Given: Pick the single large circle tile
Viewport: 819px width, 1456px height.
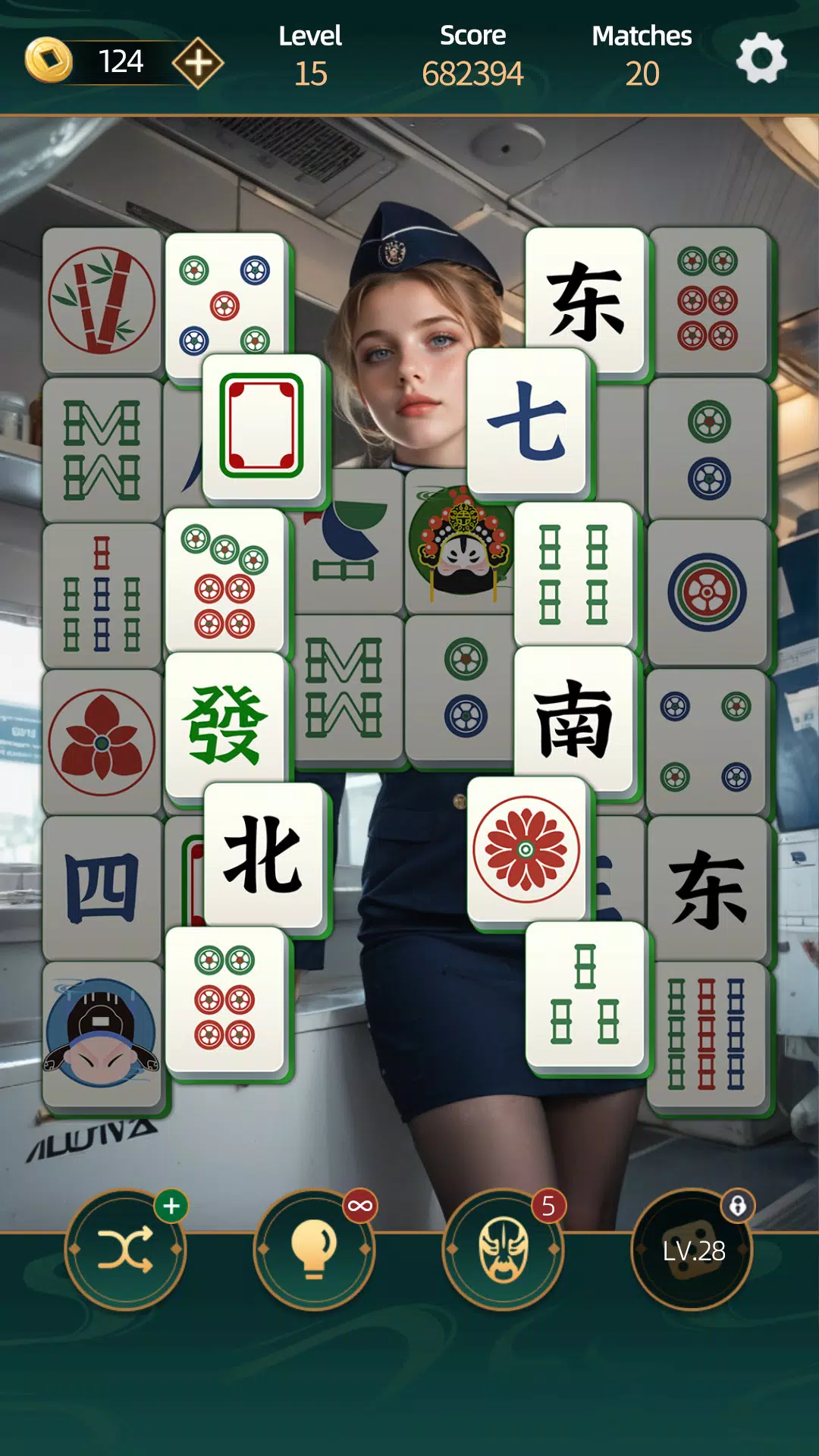Looking at the screenshot, I should point(708,592).
